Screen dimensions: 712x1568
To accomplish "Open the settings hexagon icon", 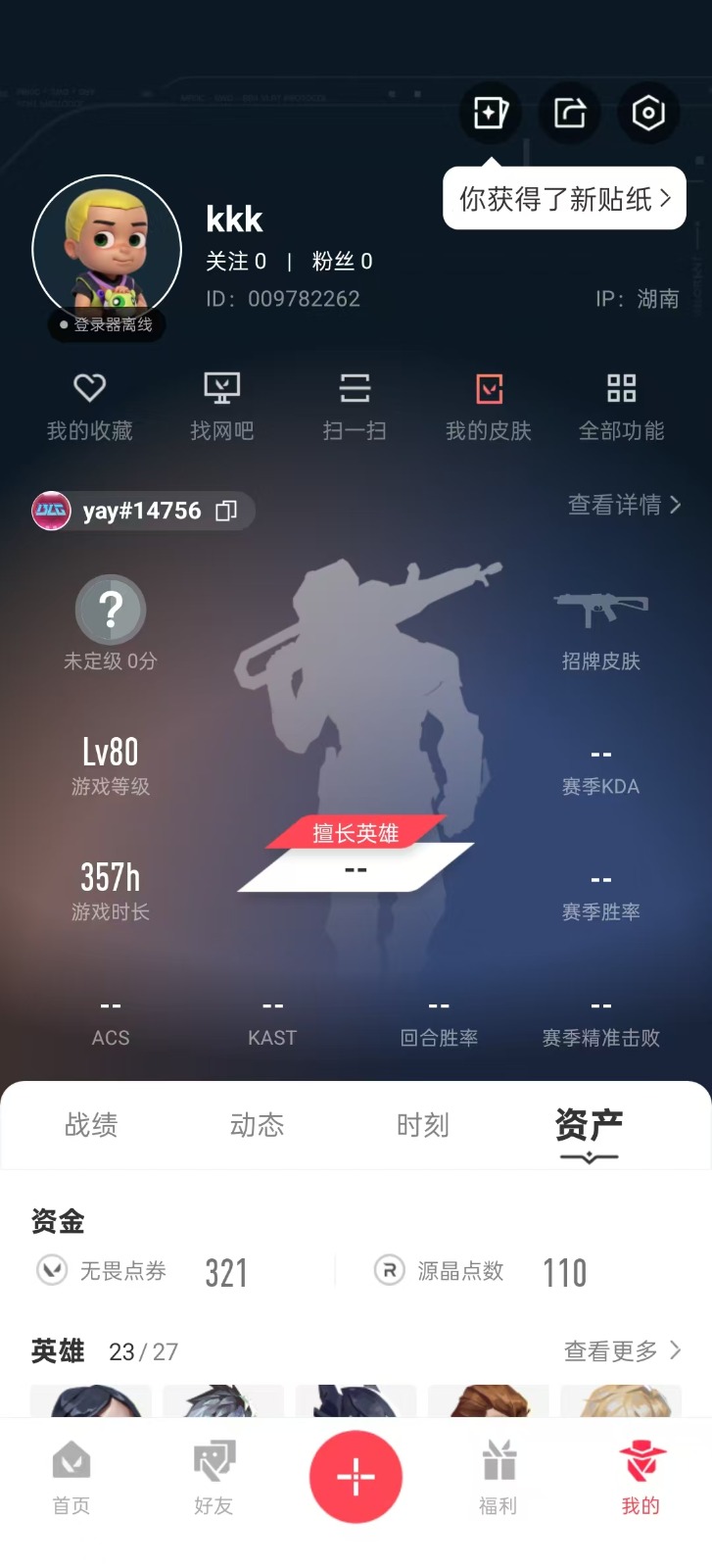I will (x=648, y=113).
